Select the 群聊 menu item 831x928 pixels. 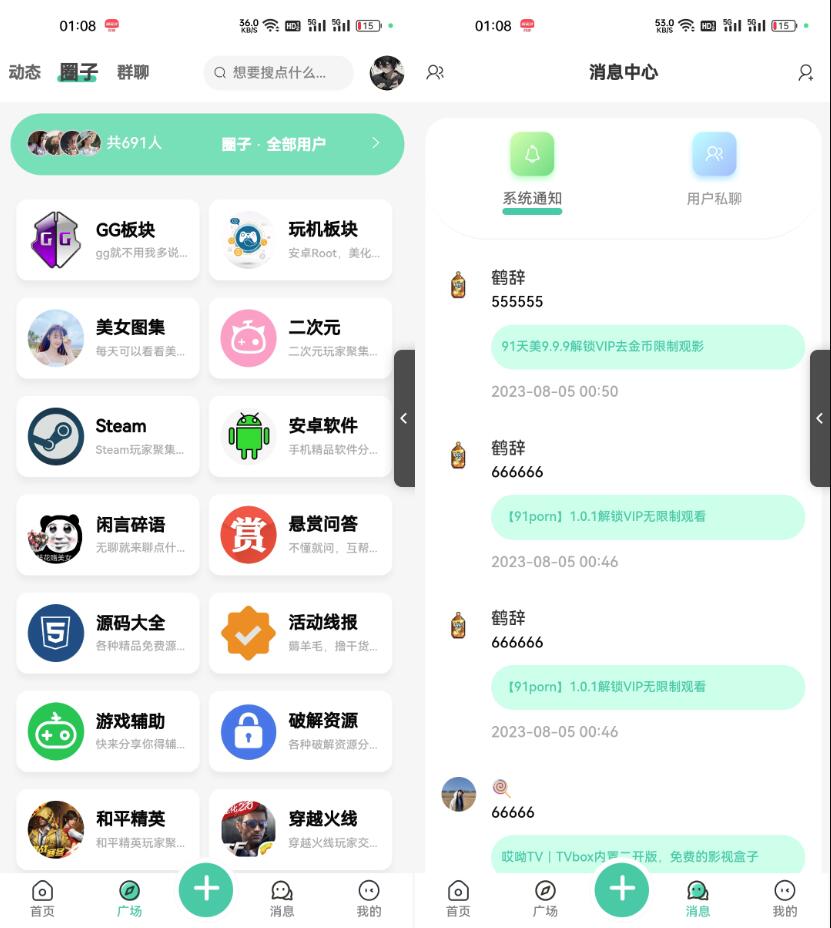coord(132,72)
